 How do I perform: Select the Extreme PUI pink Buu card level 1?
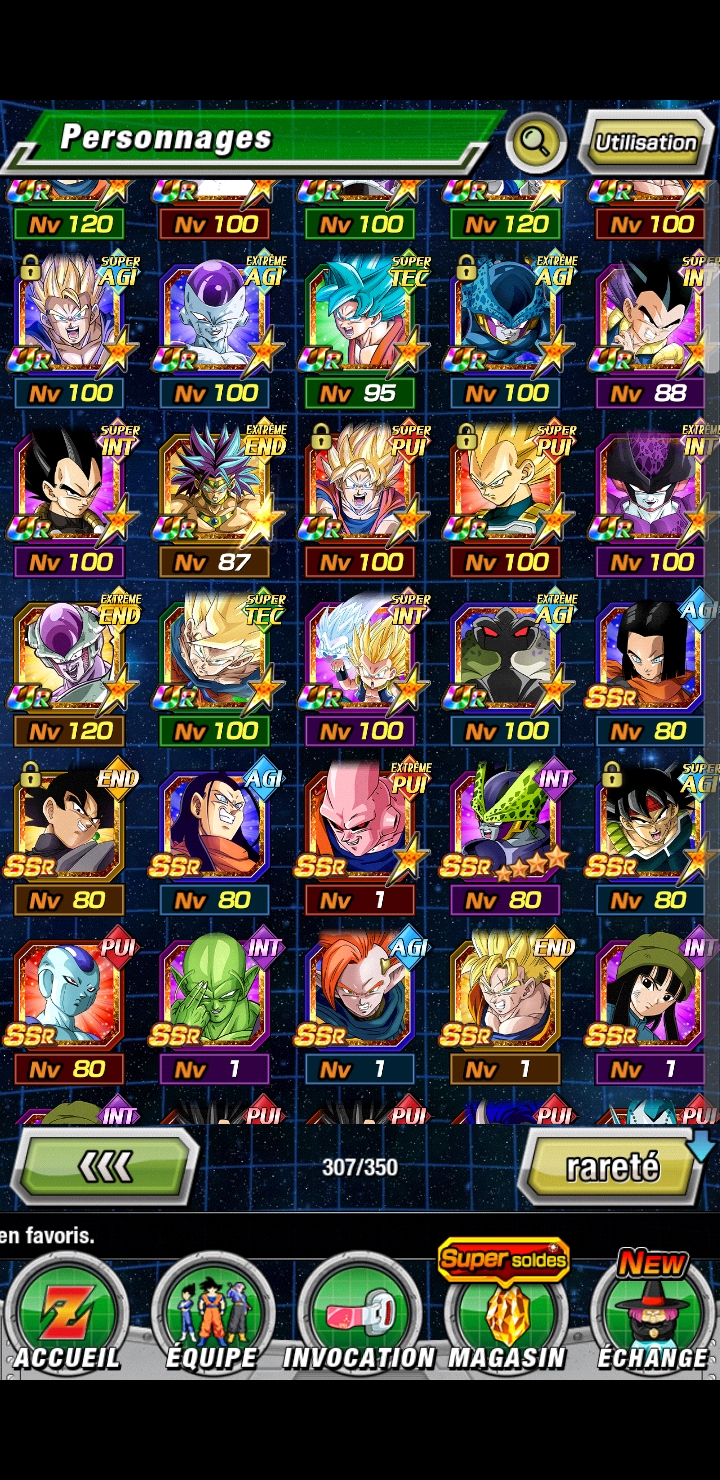click(x=360, y=839)
